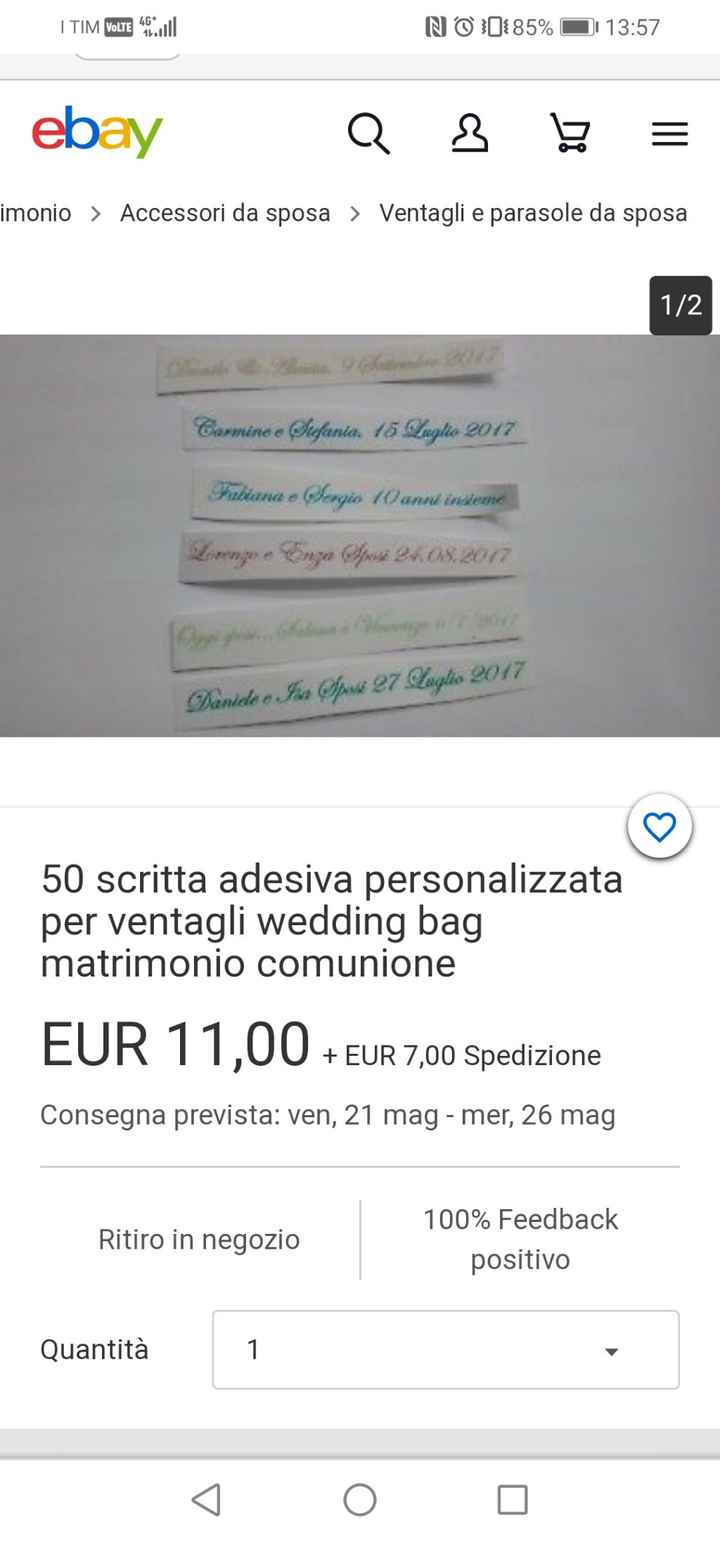This screenshot has width=720, height=1541.
Task: Expand quantity selector arrow
Action: point(611,1350)
